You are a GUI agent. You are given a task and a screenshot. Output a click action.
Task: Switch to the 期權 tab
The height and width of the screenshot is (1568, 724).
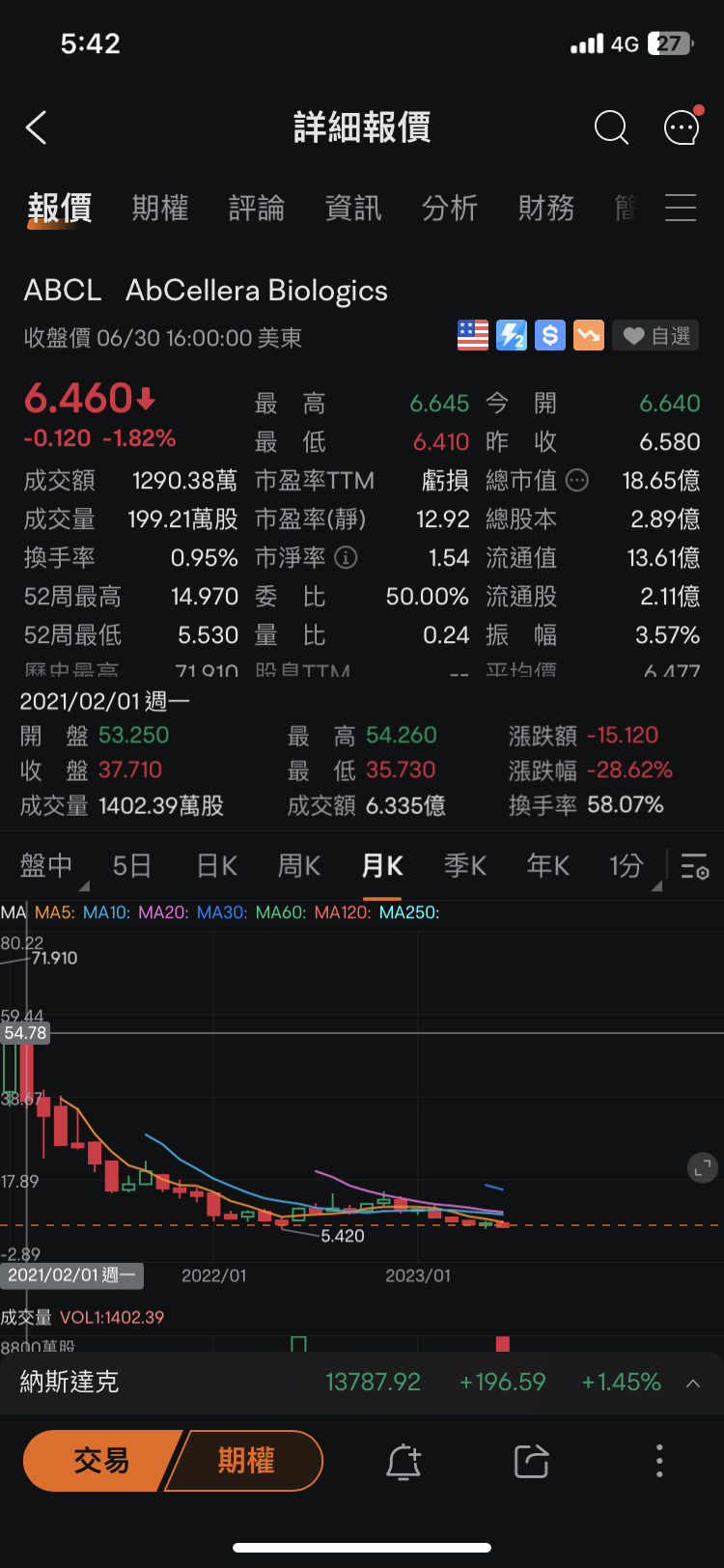coord(160,208)
